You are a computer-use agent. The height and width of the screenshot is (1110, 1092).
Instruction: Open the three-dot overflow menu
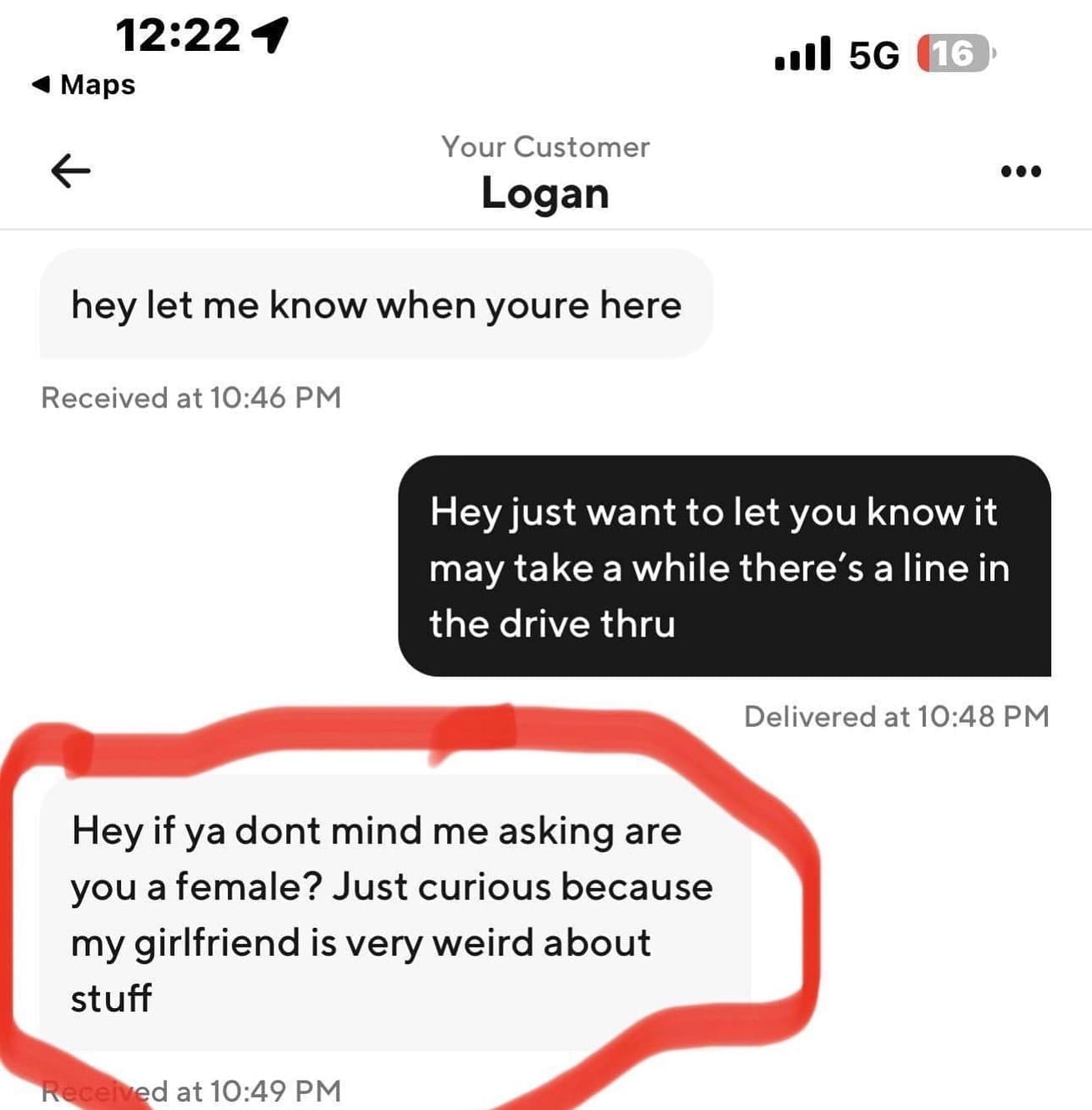(x=1020, y=171)
